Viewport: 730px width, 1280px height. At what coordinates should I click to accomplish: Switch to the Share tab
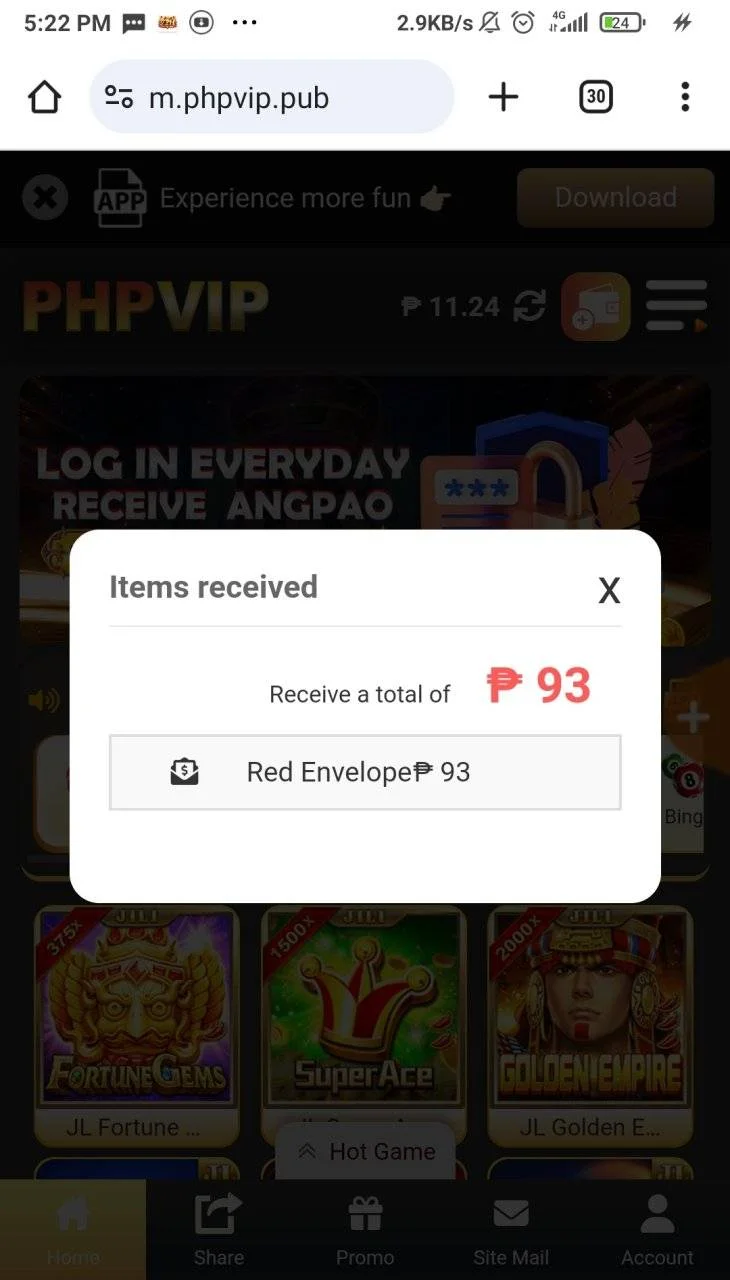click(x=219, y=1230)
